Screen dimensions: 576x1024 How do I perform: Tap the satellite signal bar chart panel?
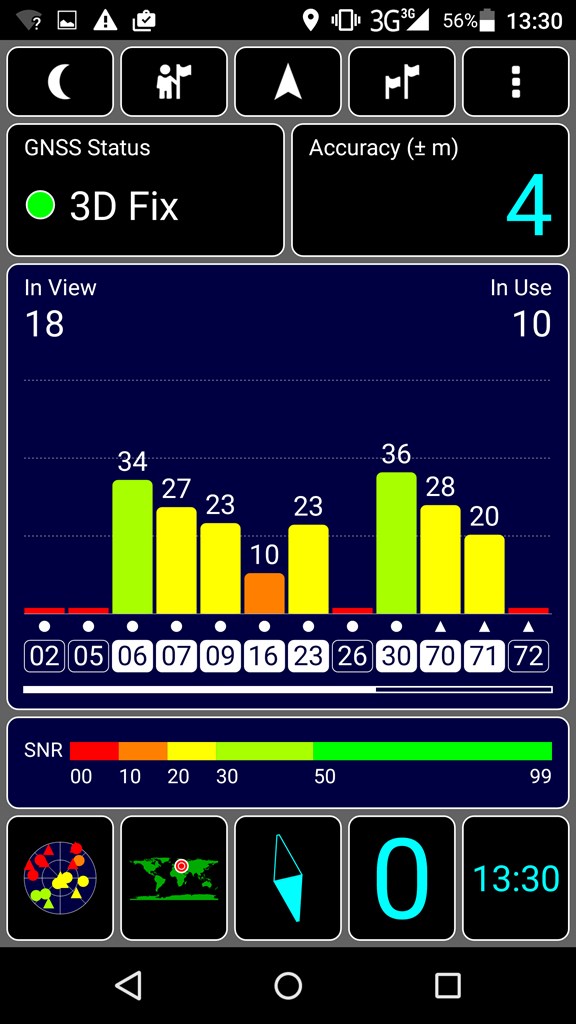pyautogui.click(x=288, y=487)
